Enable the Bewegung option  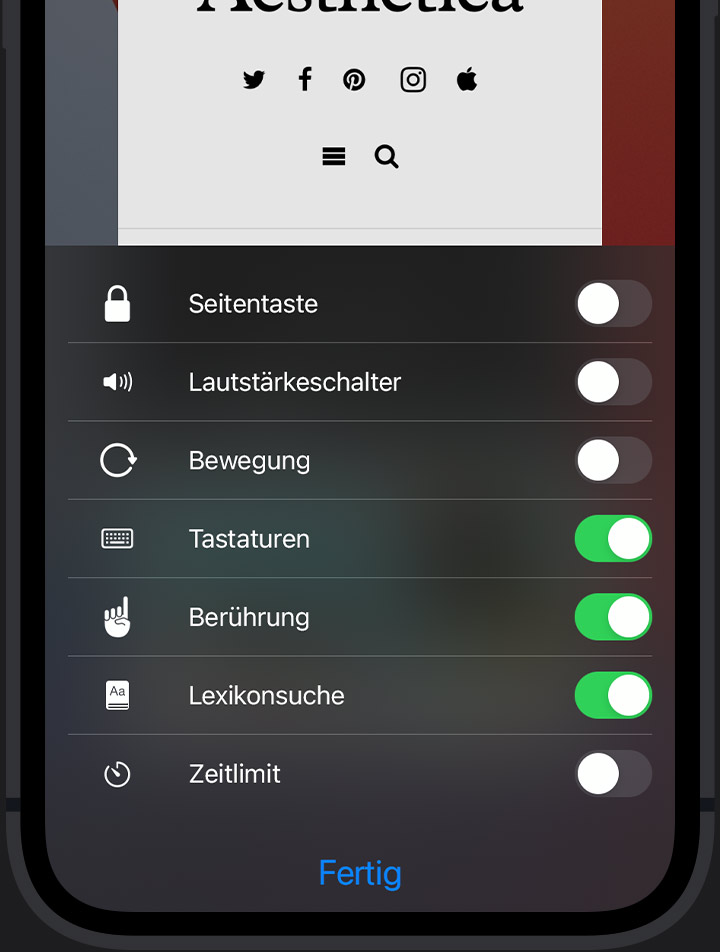pyautogui.click(x=613, y=461)
